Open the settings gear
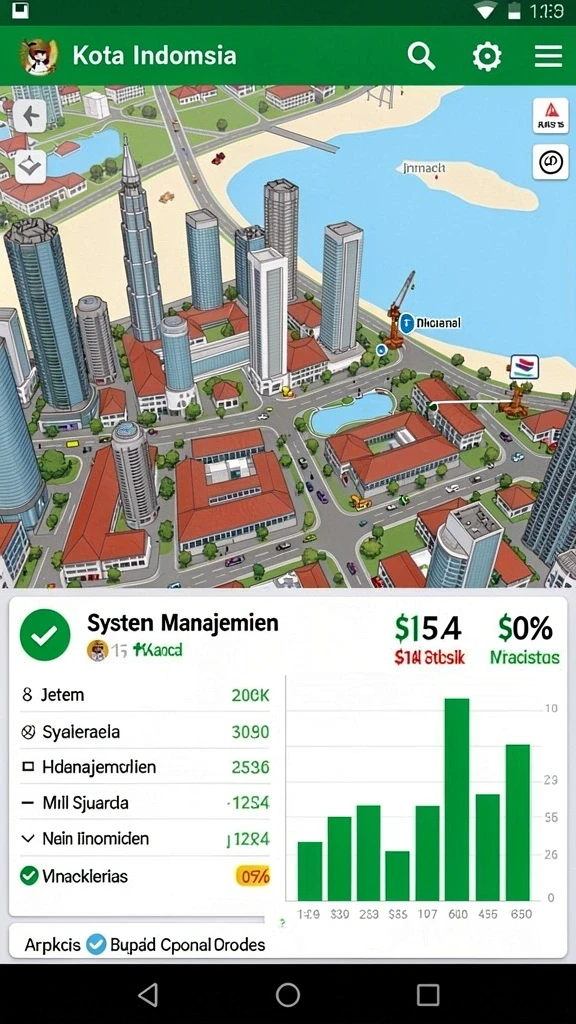Viewport: 576px width, 1024px height. 487,56
